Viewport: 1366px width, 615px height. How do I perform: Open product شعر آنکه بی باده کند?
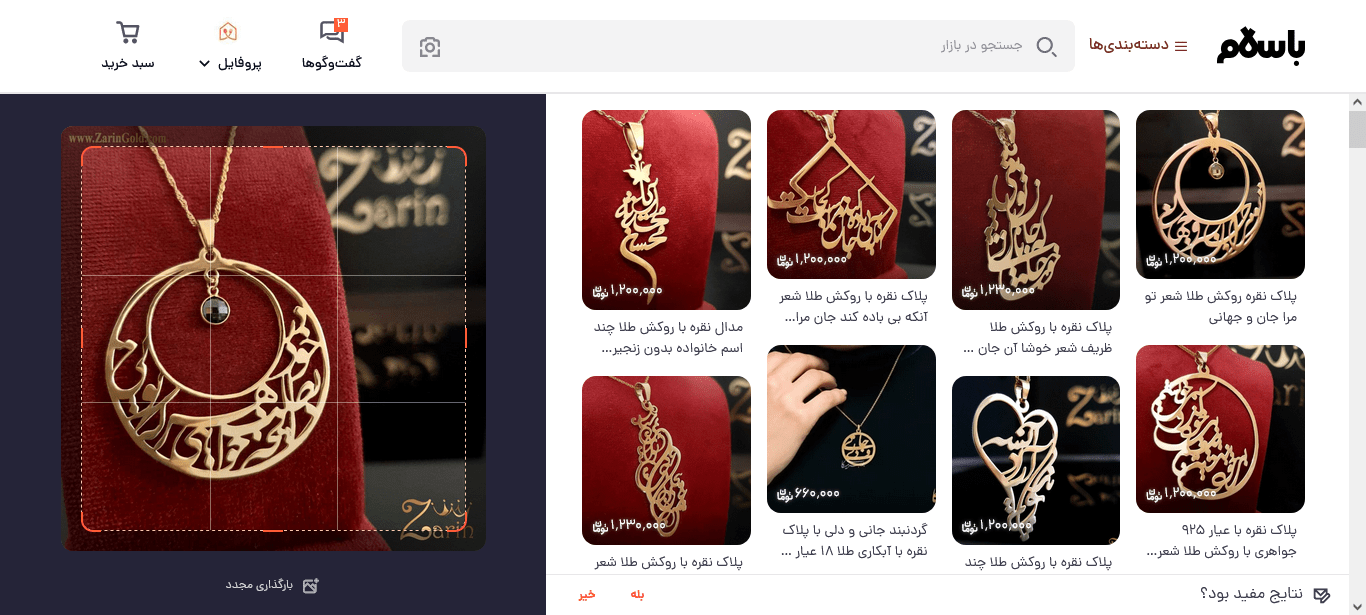(x=851, y=194)
